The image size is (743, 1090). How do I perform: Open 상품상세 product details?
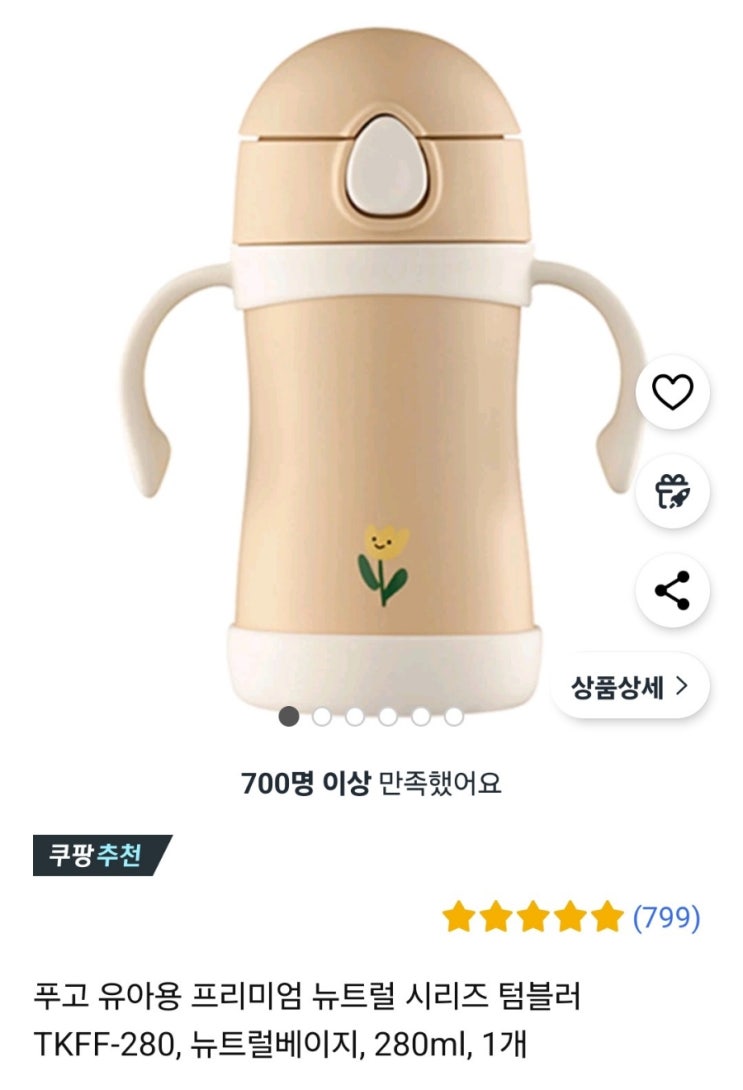point(630,686)
